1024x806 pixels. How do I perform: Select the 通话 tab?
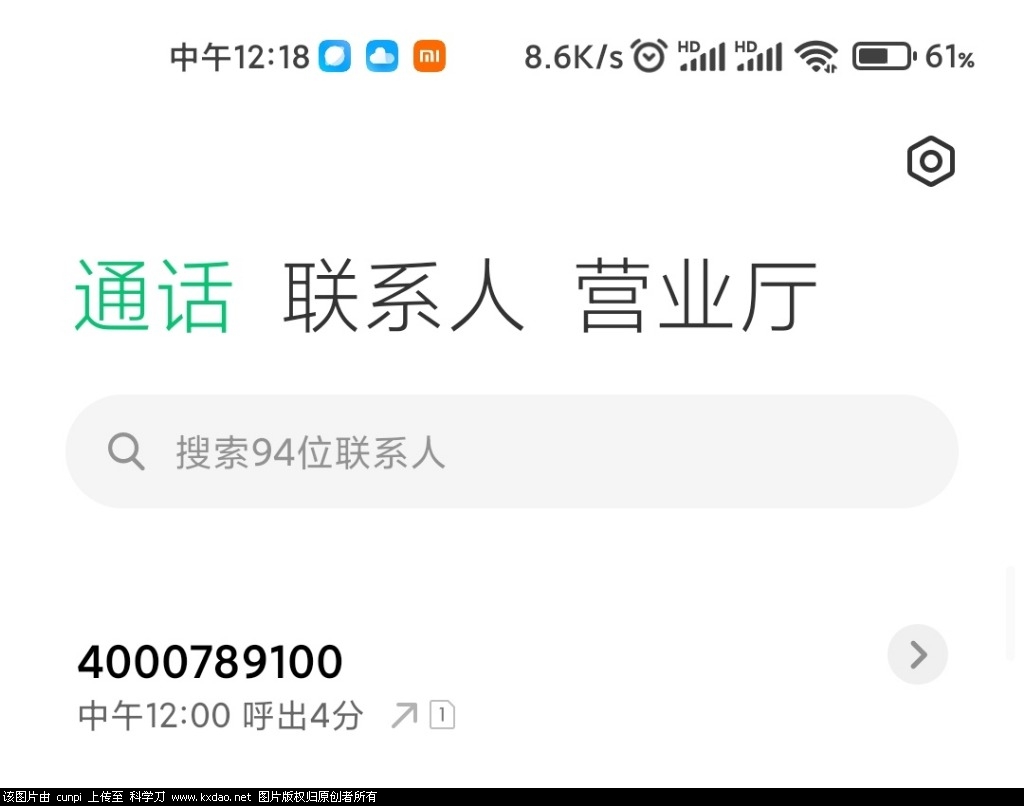153,297
